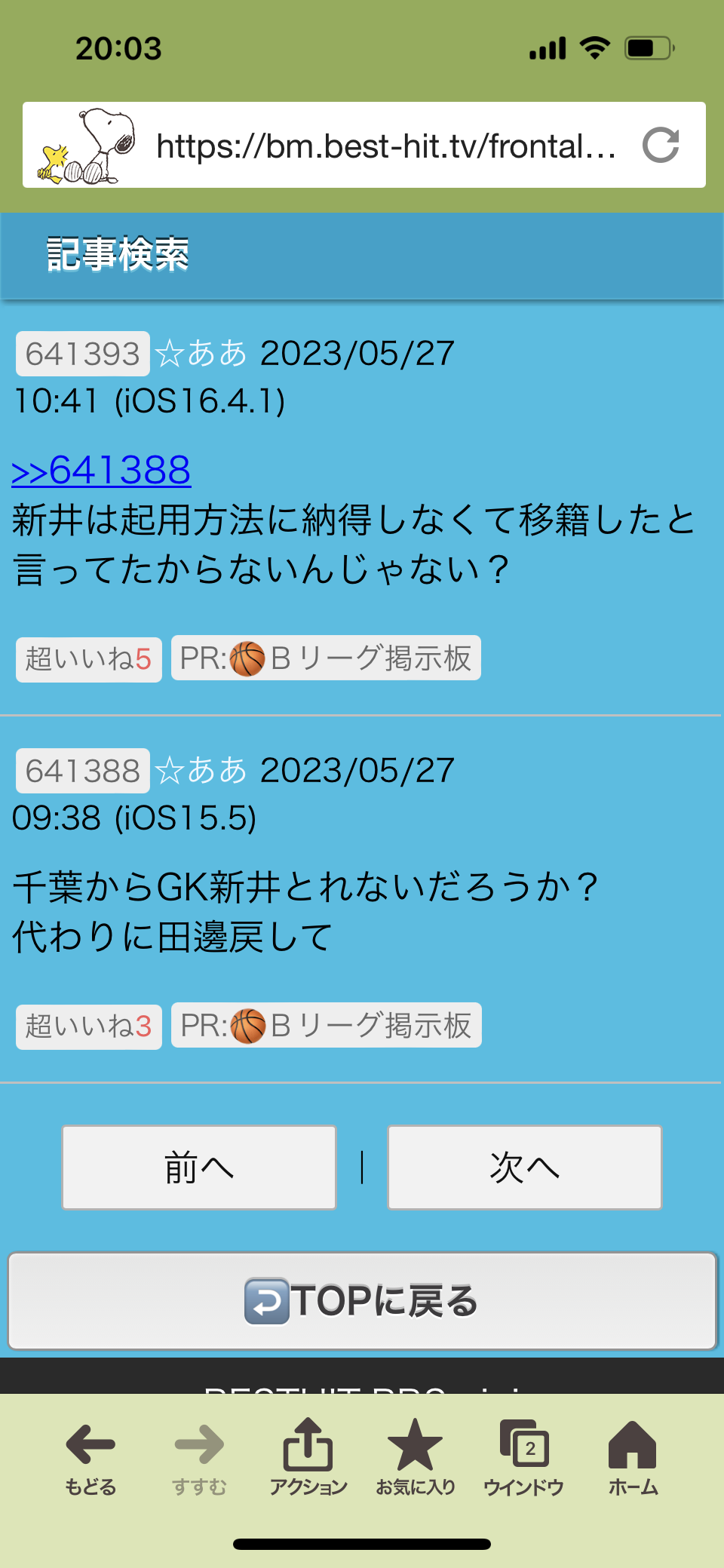Open the Bリーグ掲示板 PR link under post 641388
724x1568 pixels.
(x=326, y=1026)
